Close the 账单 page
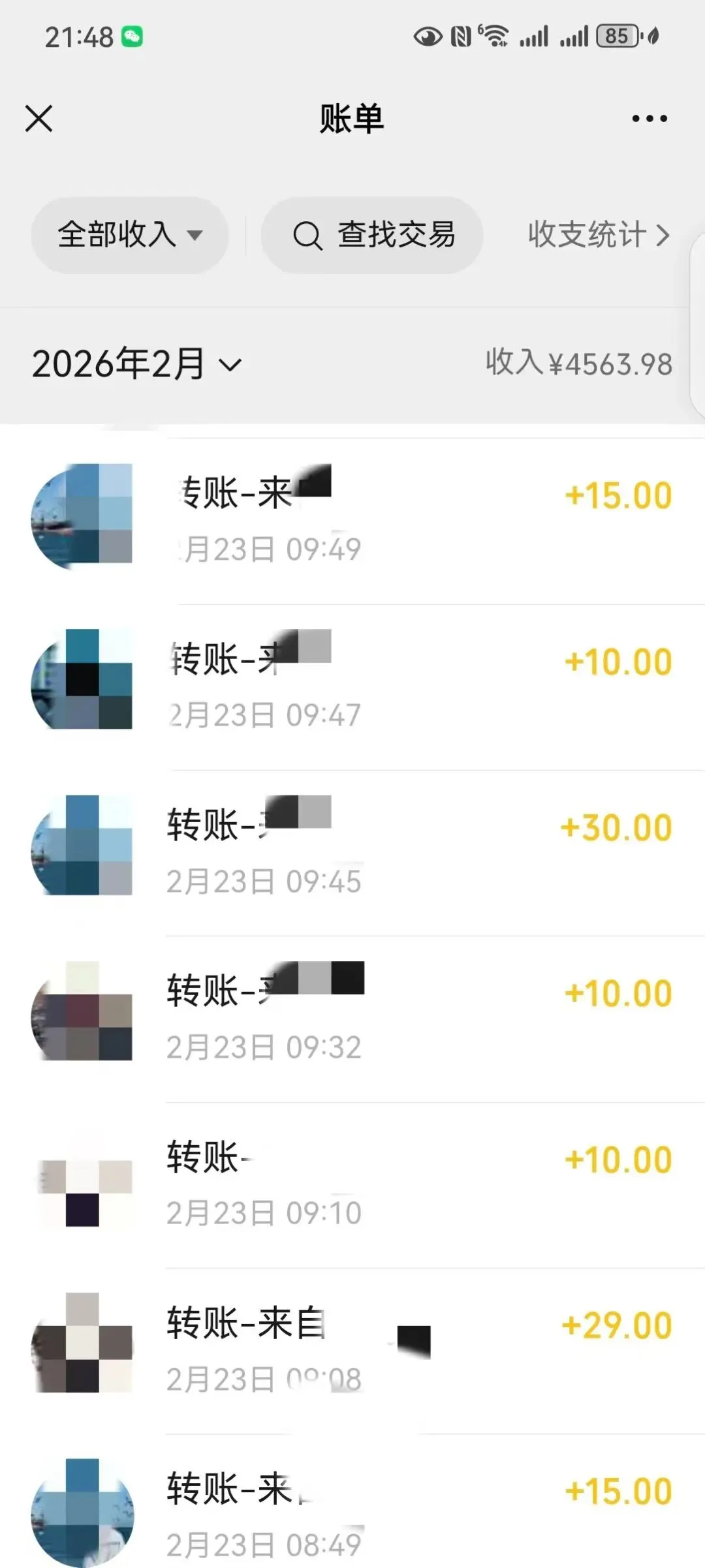 [x=39, y=119]
